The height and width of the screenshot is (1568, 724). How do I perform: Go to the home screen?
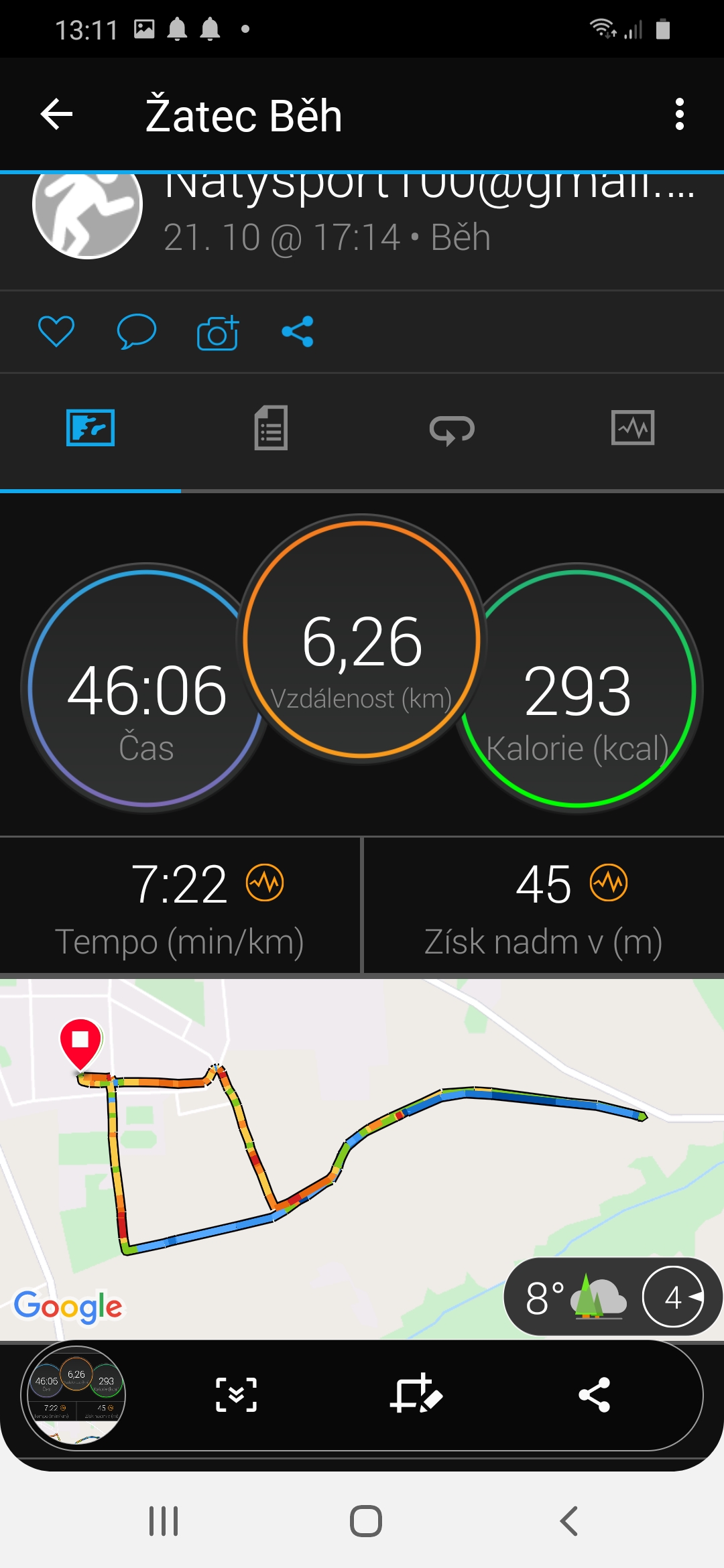pyautogui.click(x=366, y=1521)
